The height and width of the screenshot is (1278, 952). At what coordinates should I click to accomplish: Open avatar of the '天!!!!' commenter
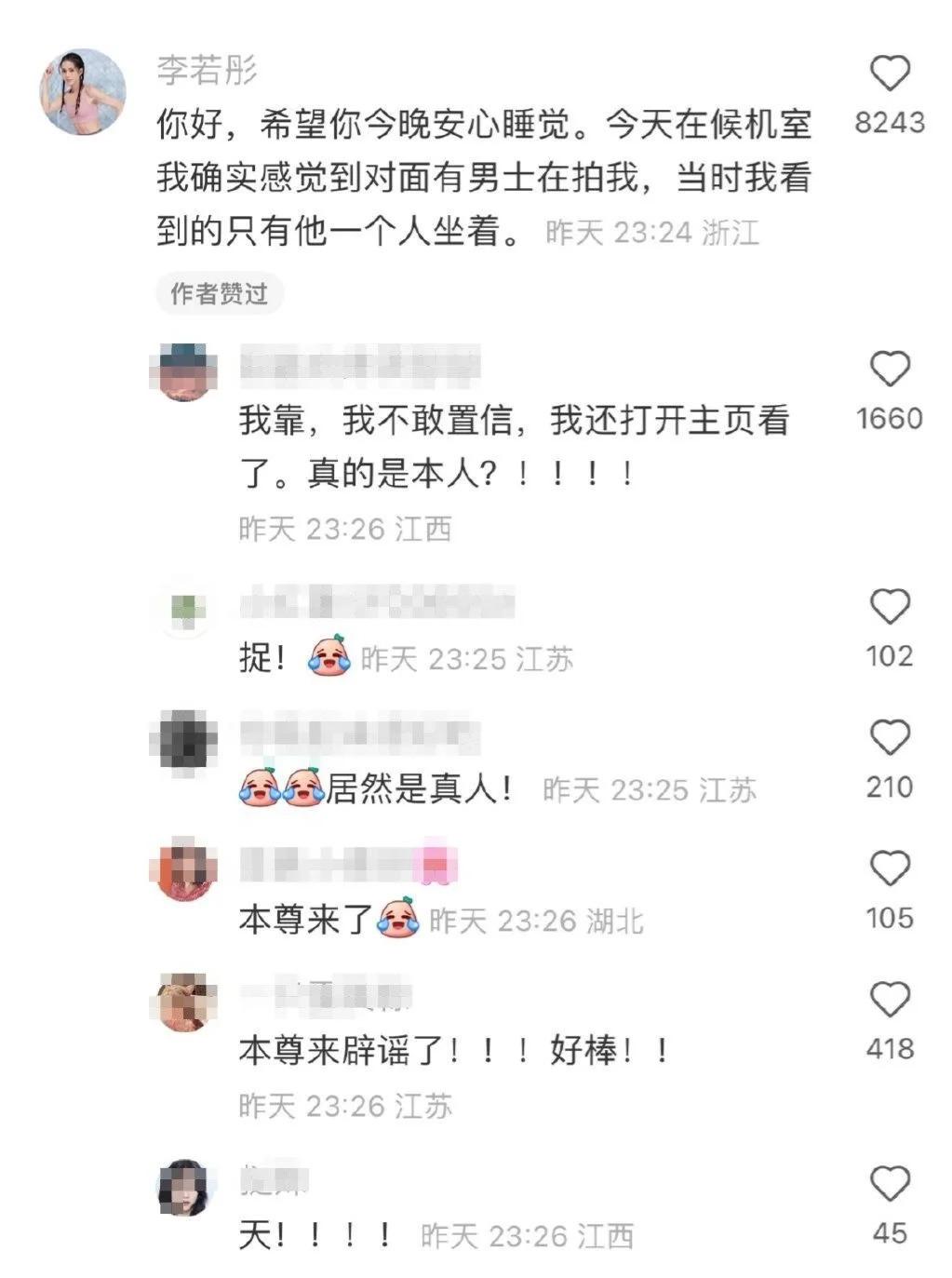coord(183,1187)
